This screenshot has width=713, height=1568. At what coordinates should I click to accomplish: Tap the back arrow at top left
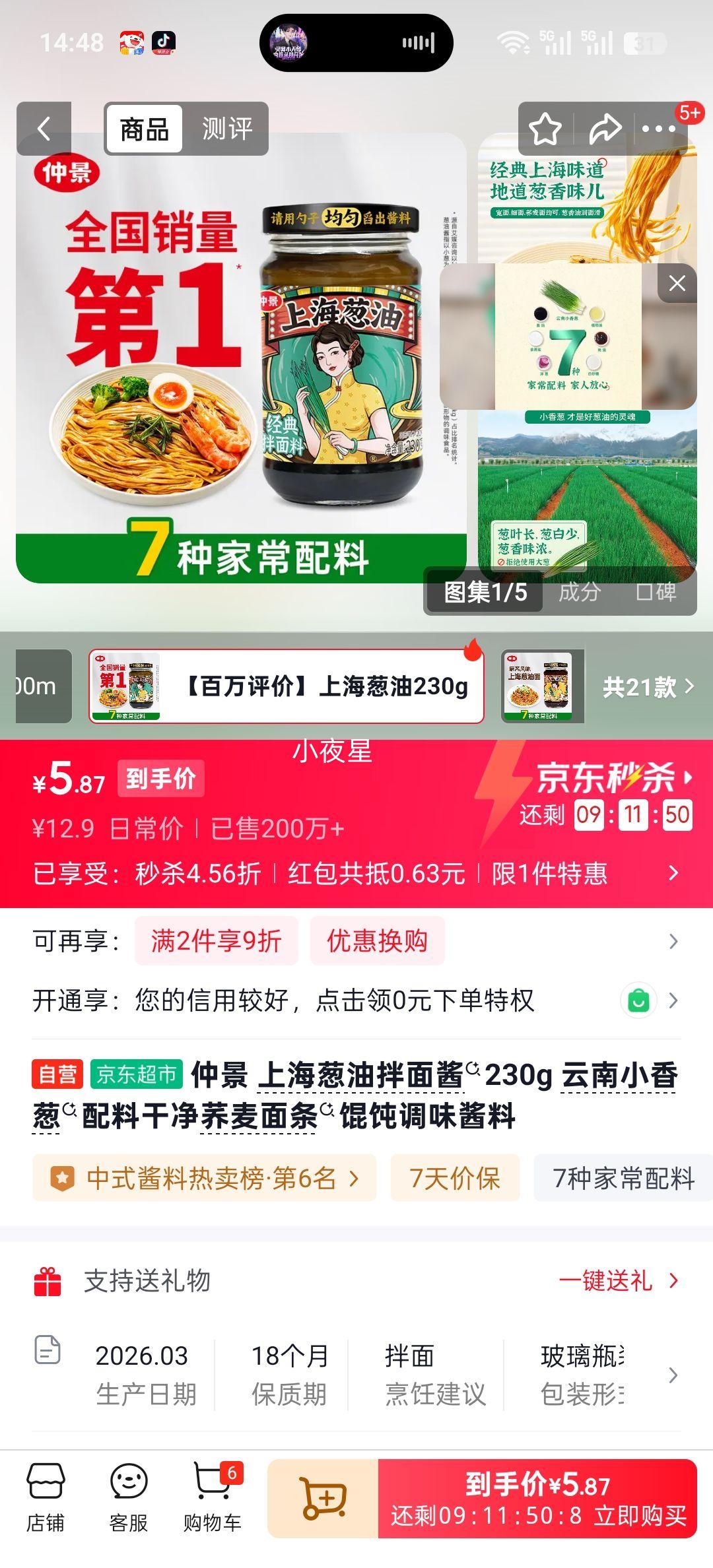(x=44, y=128)
